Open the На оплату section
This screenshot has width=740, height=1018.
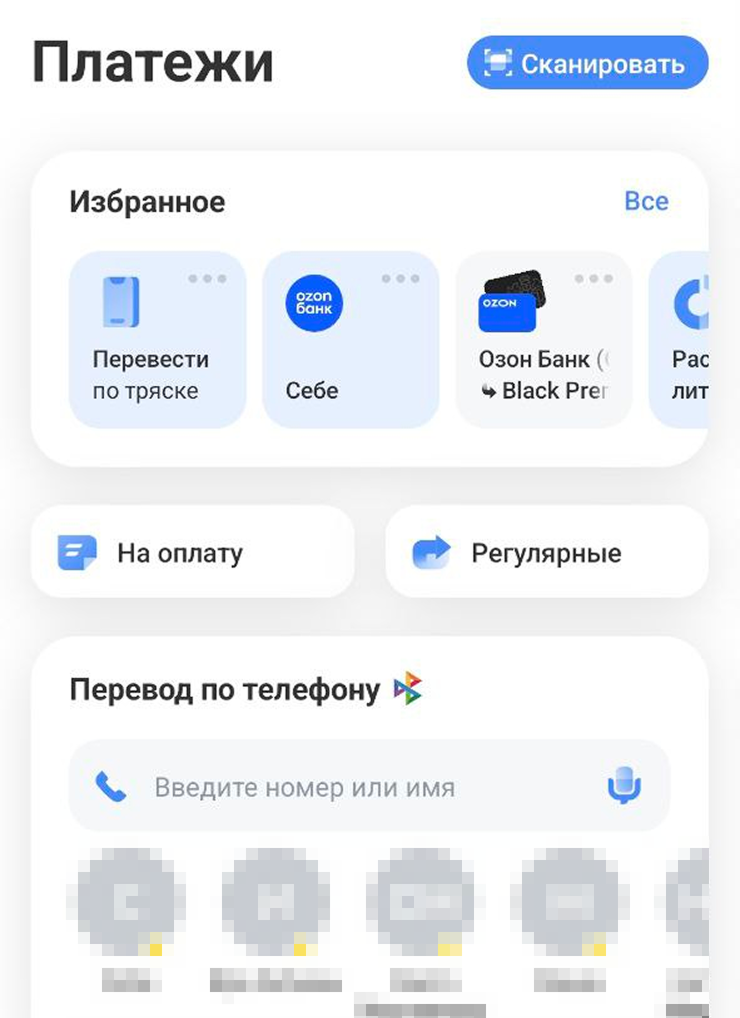tap(193, 552)
